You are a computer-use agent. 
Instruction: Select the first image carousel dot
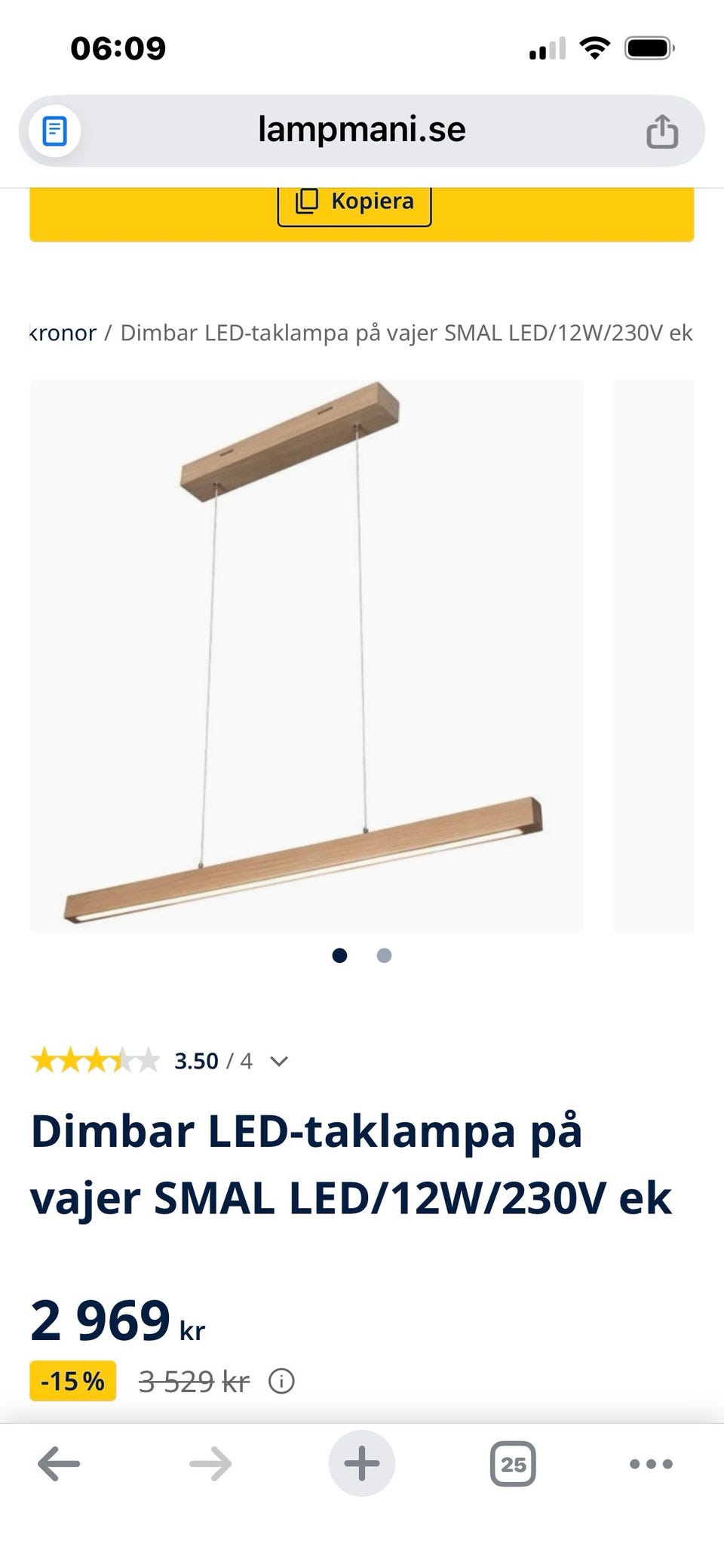pos(340,955)
